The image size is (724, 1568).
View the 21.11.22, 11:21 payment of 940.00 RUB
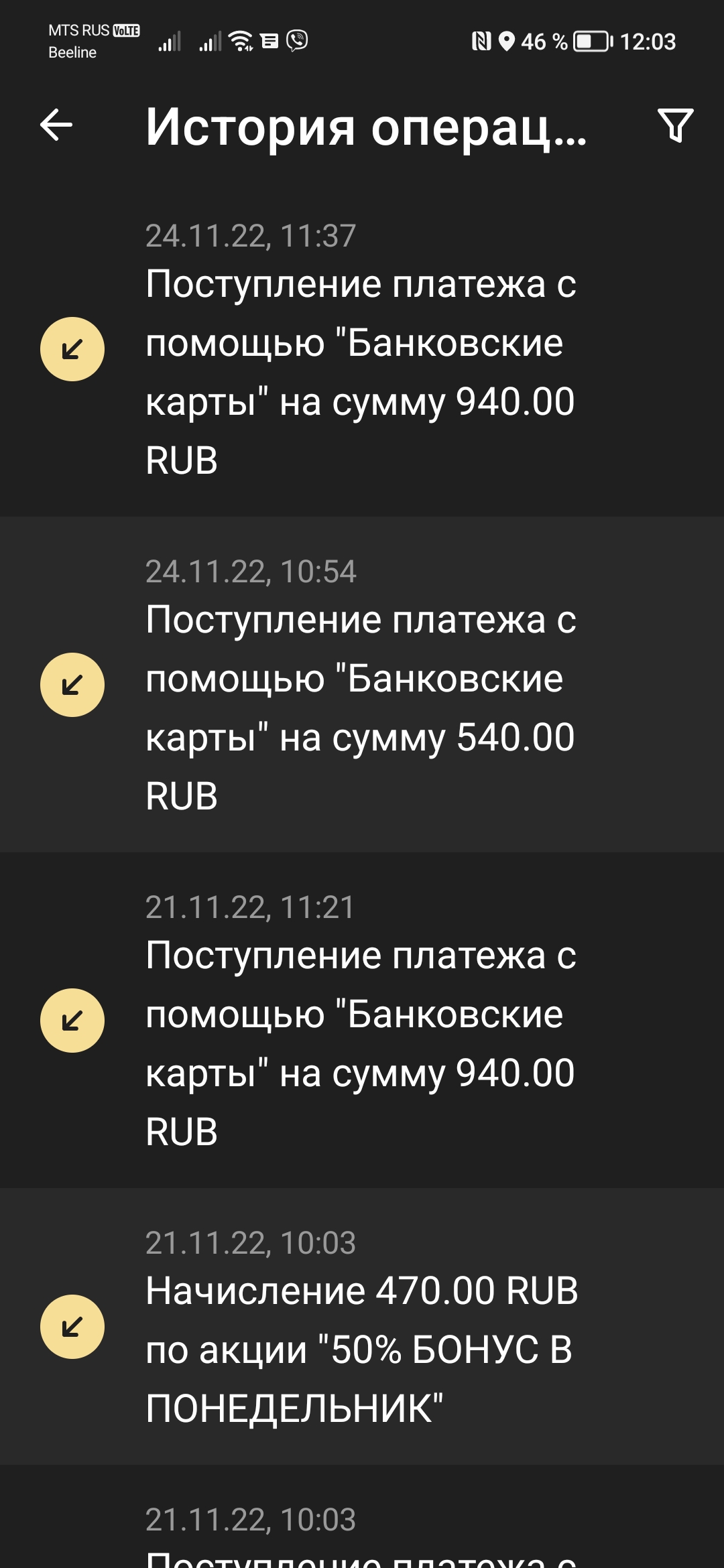361,1020
